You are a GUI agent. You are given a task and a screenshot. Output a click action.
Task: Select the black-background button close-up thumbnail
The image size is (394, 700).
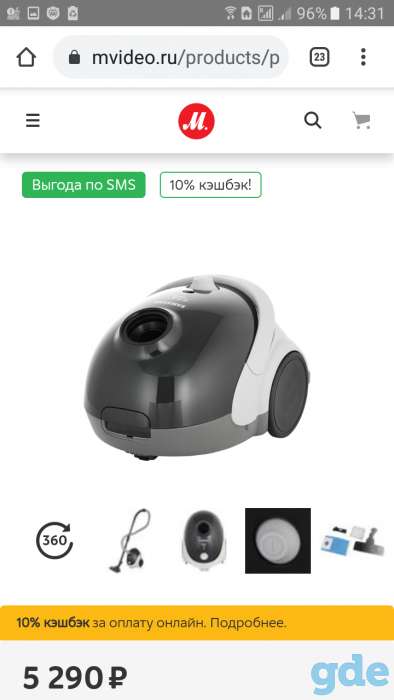278,541
